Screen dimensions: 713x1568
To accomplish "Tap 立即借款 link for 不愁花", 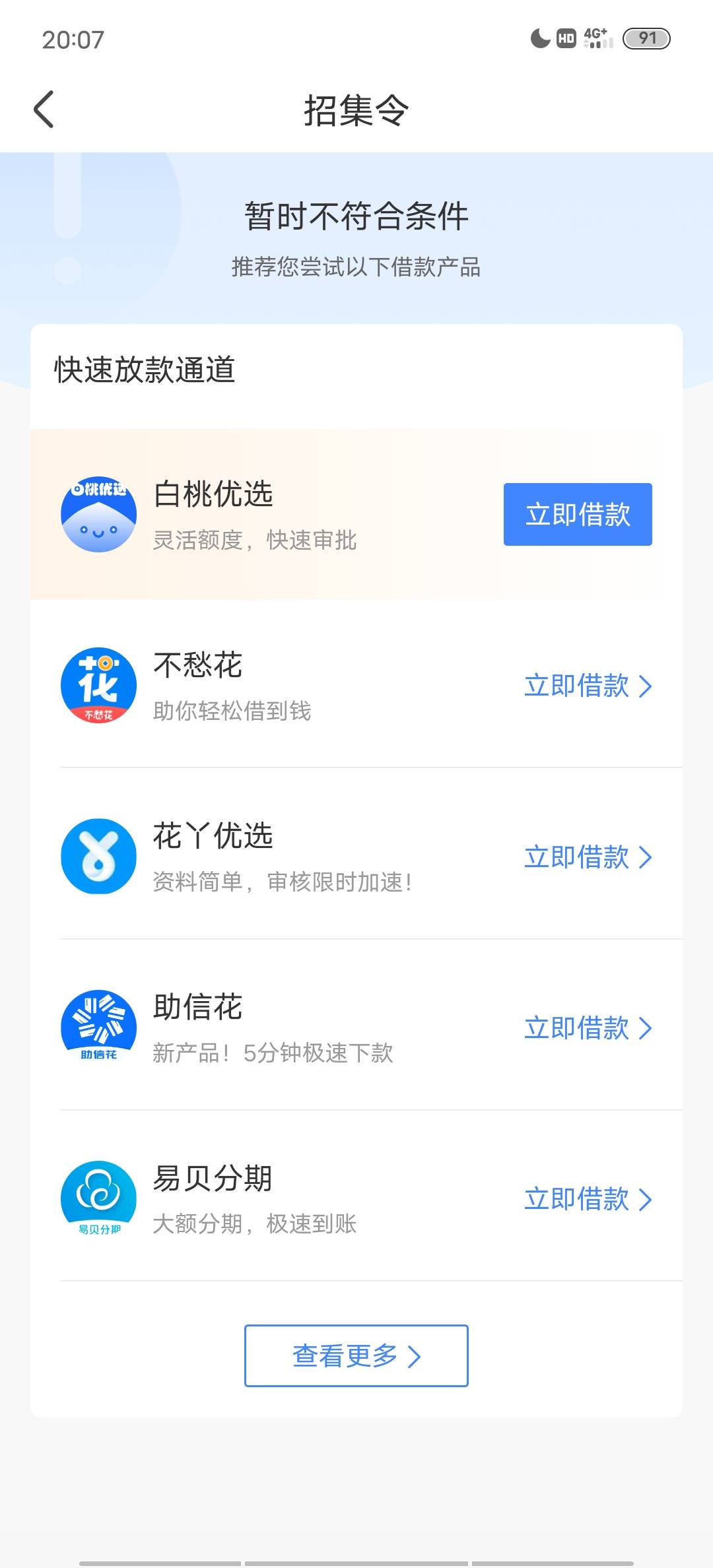I will (588, 686).
